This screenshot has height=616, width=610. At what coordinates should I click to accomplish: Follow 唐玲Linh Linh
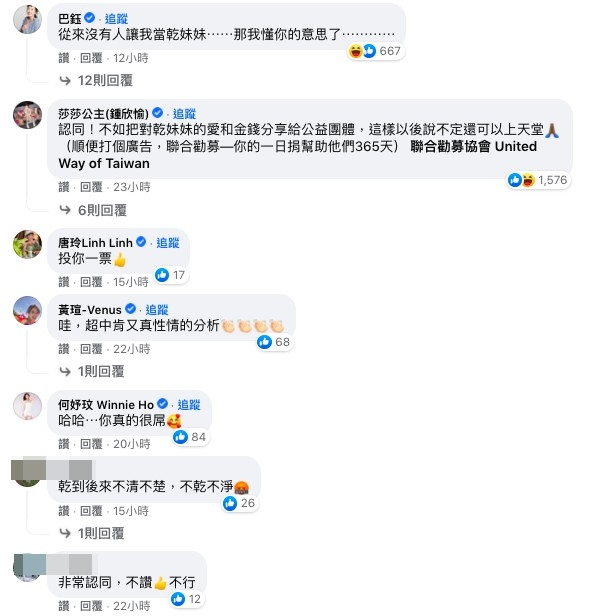167,242
